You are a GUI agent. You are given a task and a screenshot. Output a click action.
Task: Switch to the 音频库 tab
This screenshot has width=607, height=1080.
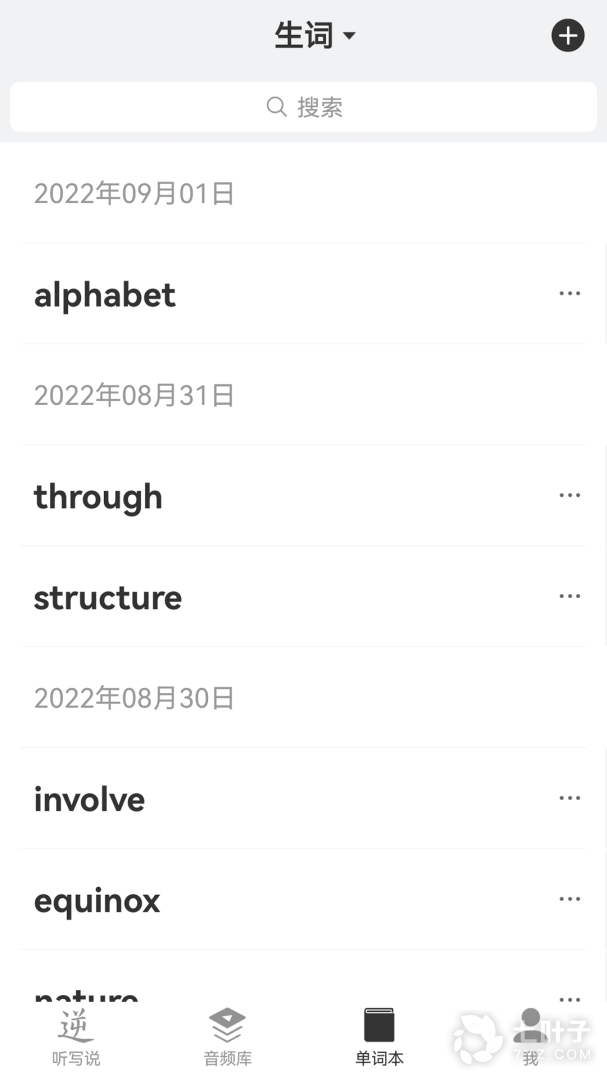pos(228,1038)
